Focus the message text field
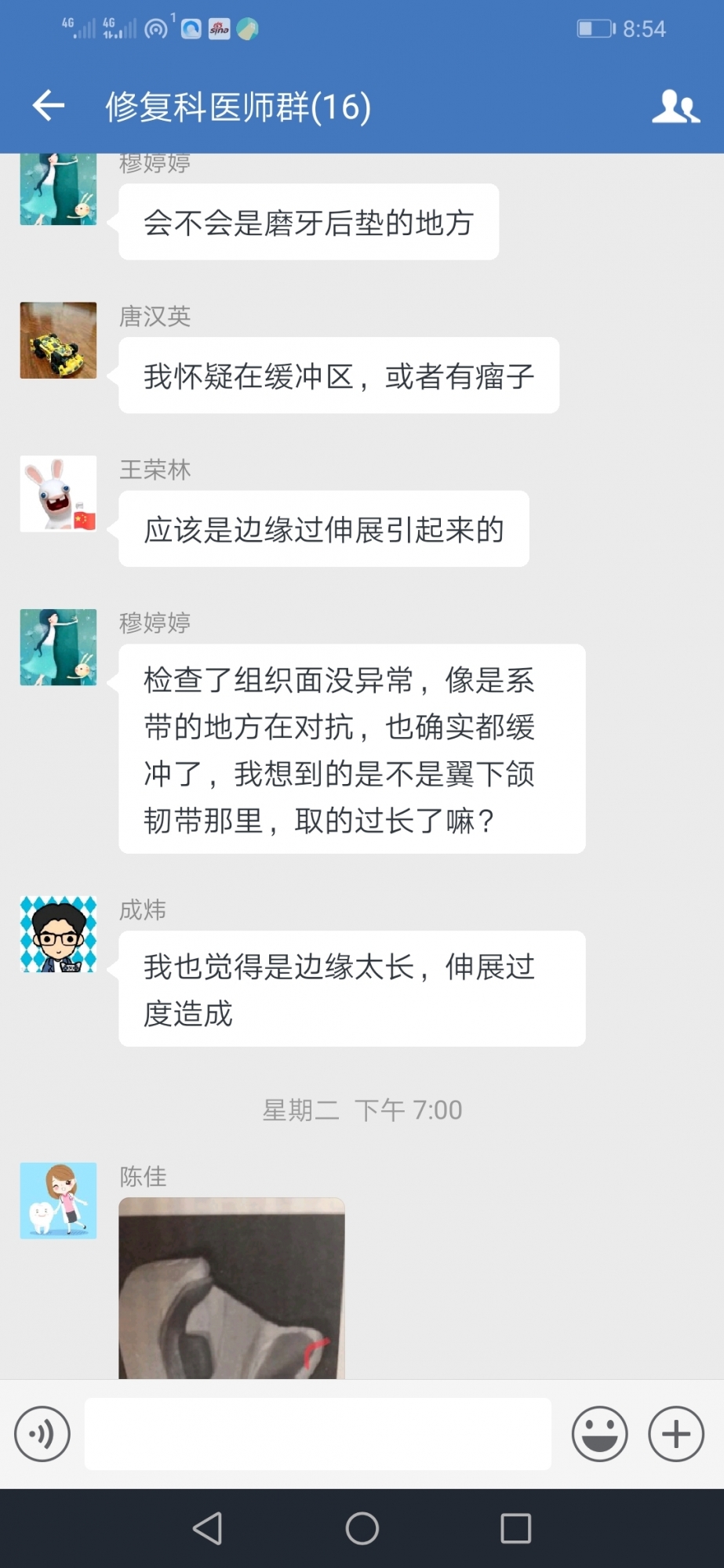This screenshot has width=724, height=1568. [x=318, y=1434]
